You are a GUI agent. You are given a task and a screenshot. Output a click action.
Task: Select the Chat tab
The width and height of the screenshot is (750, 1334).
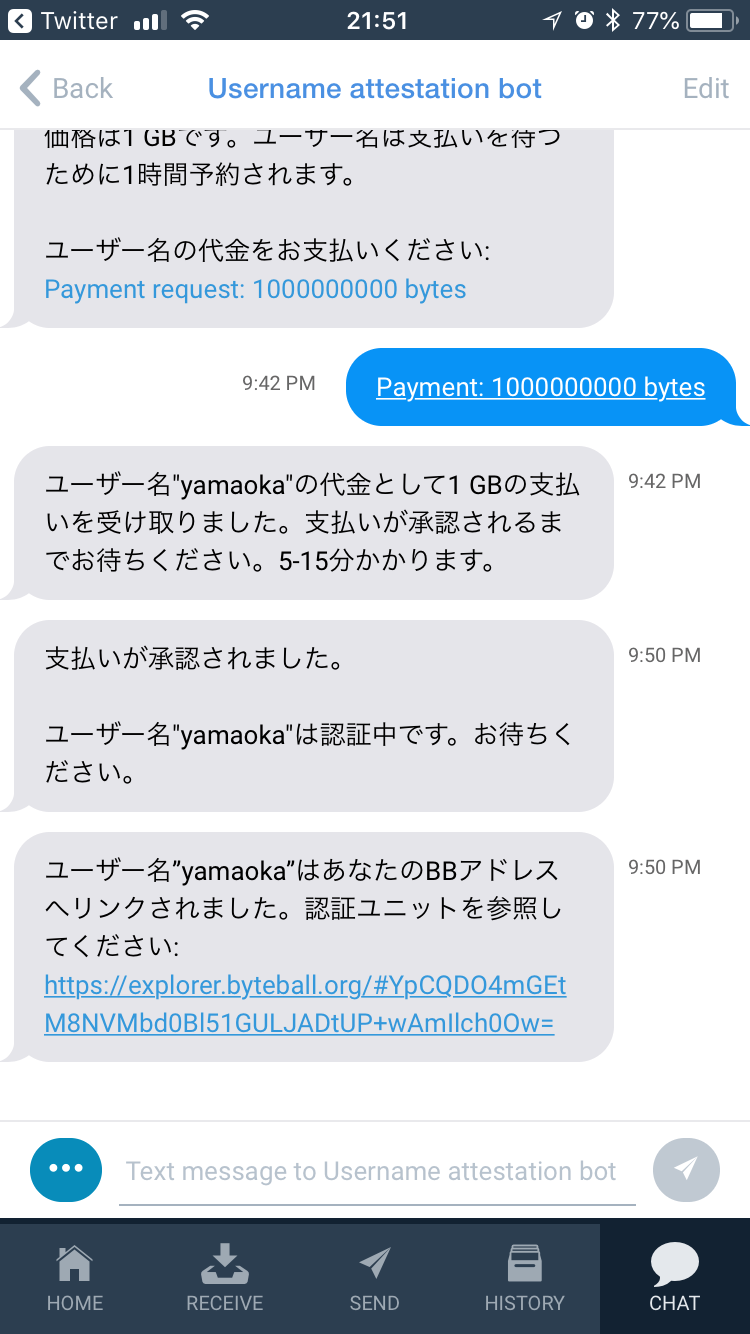(675, 1277)
